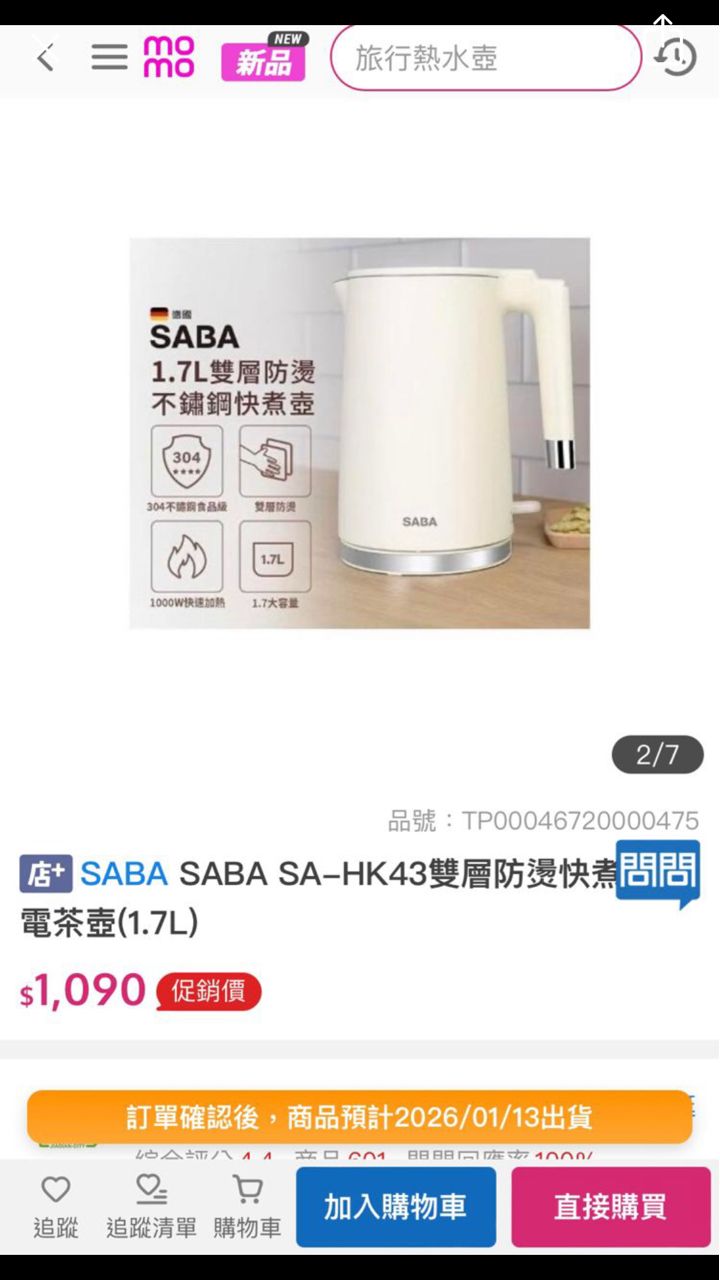This screenshot has height=1280, width=720.
Task: Go back using the top-left arrow
Action: [x=45, y=58]
